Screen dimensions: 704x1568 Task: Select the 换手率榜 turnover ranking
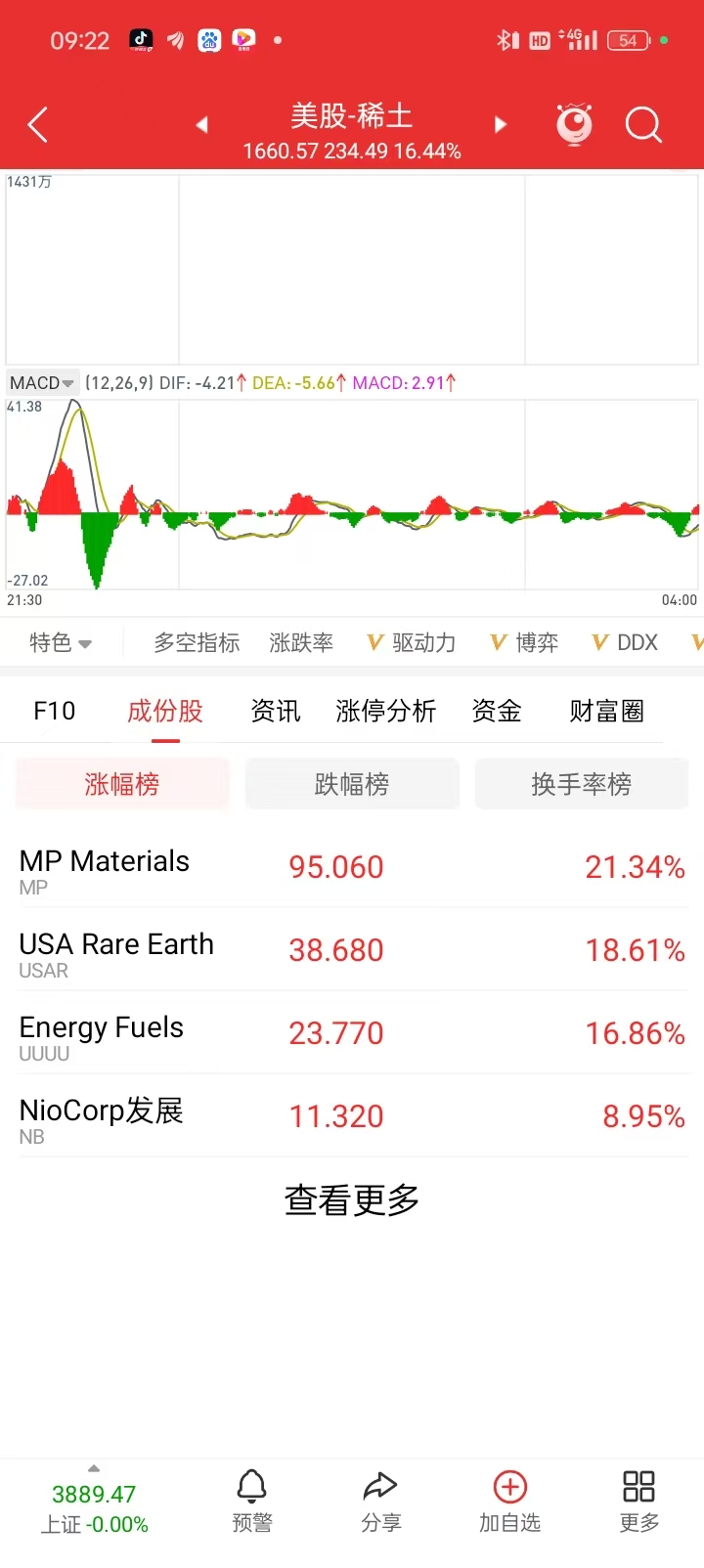tap(581, 783)
